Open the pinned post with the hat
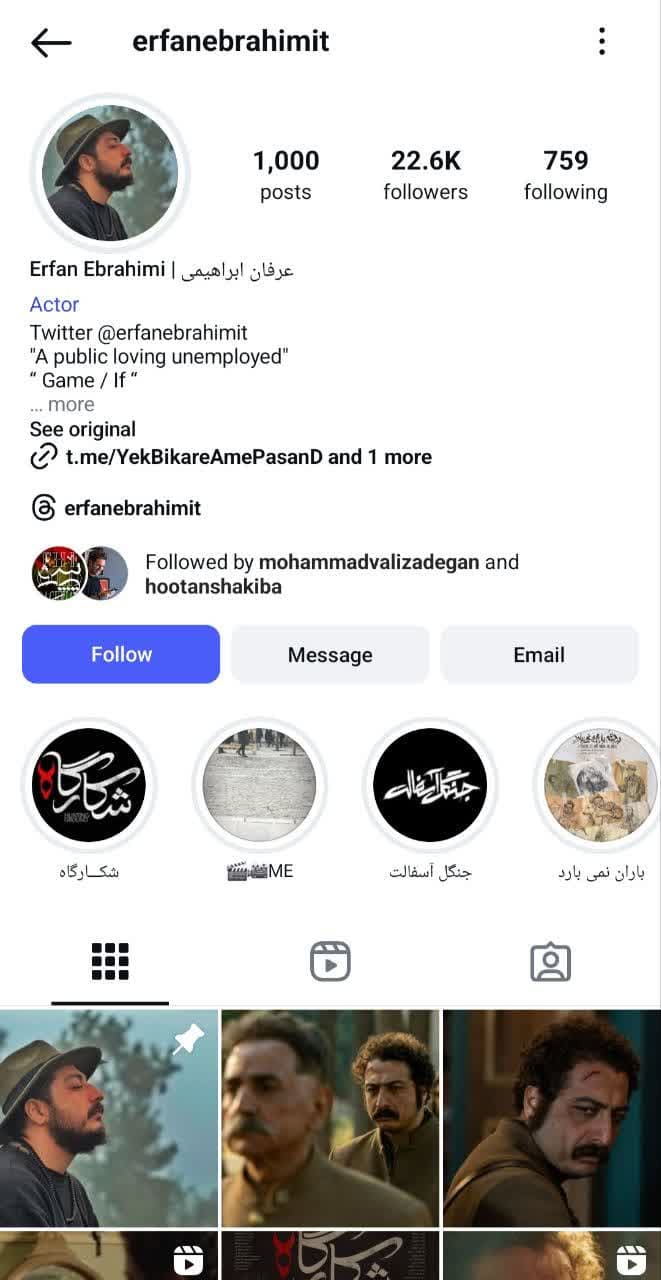This screenshot has width=661, height=1280. point(109,1118)
